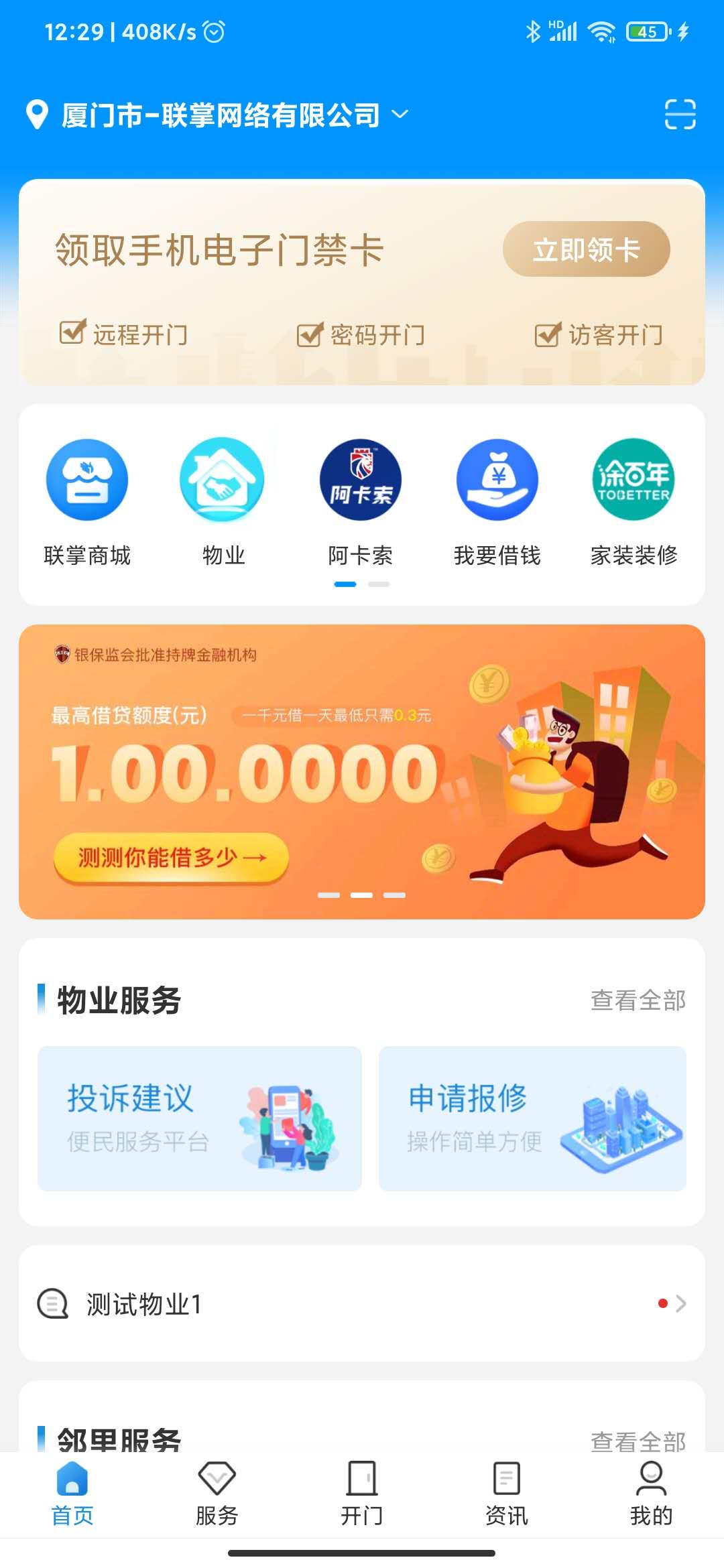Open the 测试物业1 message via right arrow
This screenshot has width=724, height=1568.
pyautogui.click(x=683, y=1303)
